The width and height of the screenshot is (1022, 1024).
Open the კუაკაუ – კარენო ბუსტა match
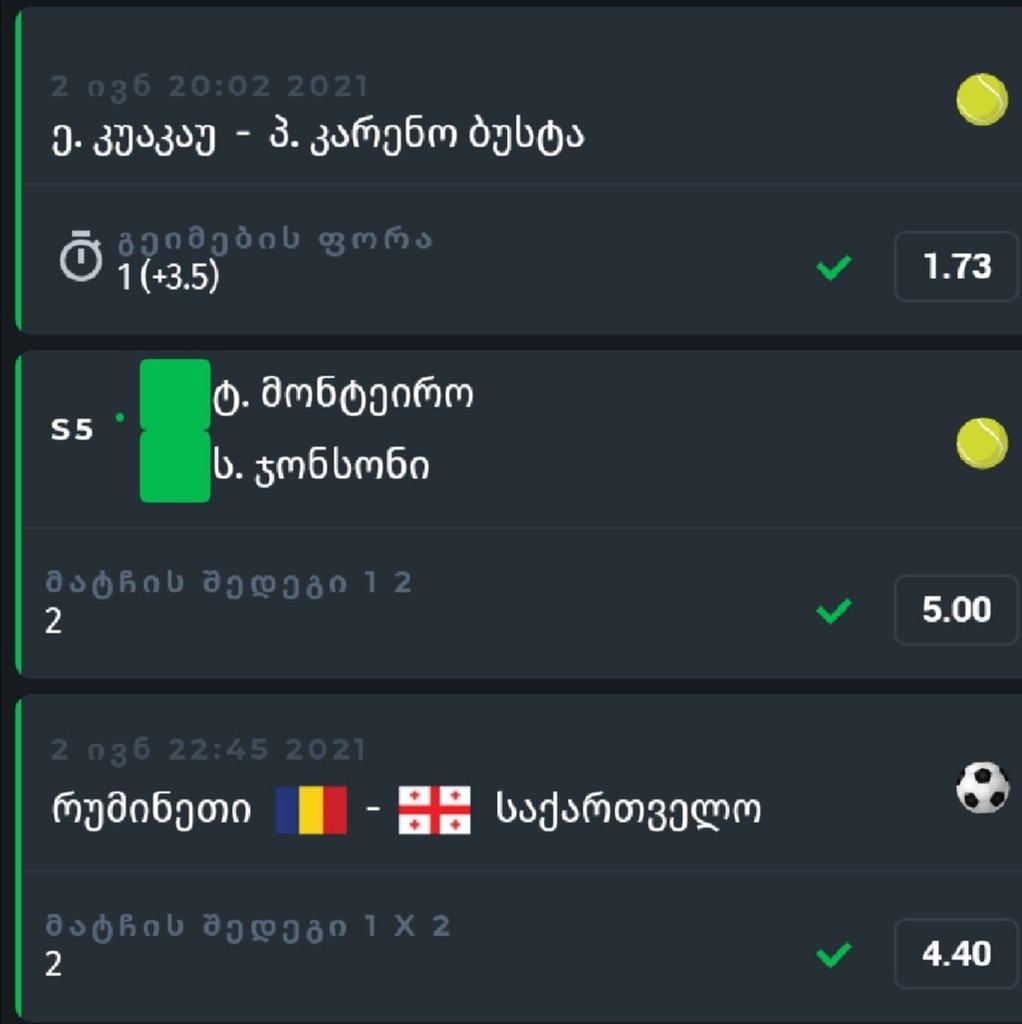[x=318, y=136]
